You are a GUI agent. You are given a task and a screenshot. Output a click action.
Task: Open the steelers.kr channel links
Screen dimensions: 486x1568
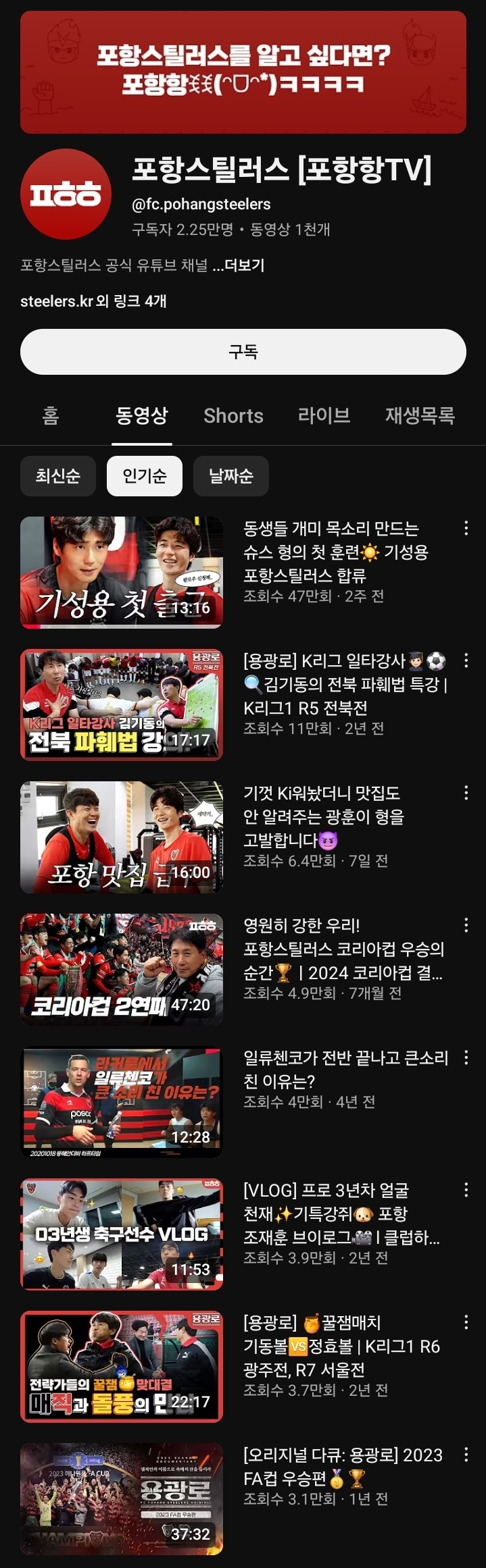pyautogui.click(x=93, y=301)
